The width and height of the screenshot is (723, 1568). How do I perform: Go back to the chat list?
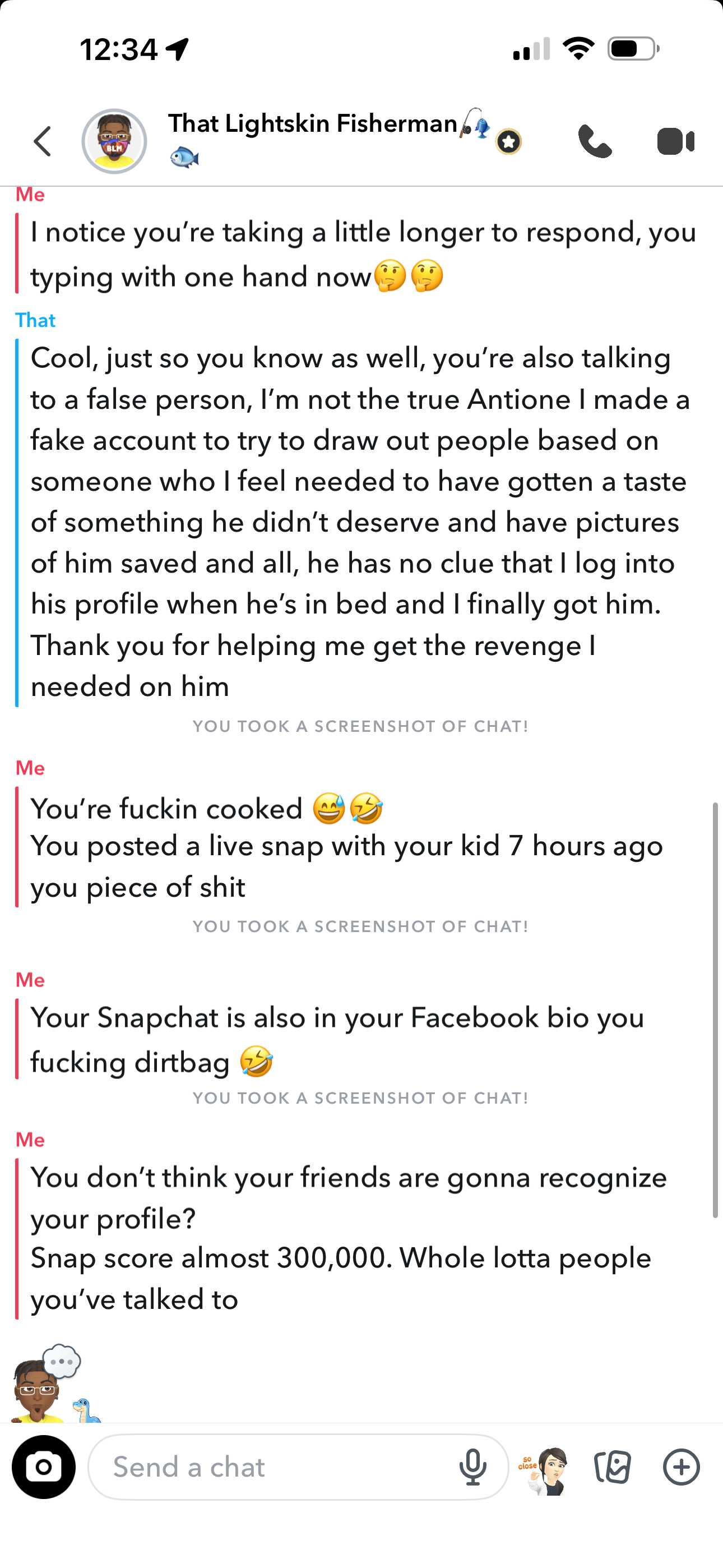43,142
